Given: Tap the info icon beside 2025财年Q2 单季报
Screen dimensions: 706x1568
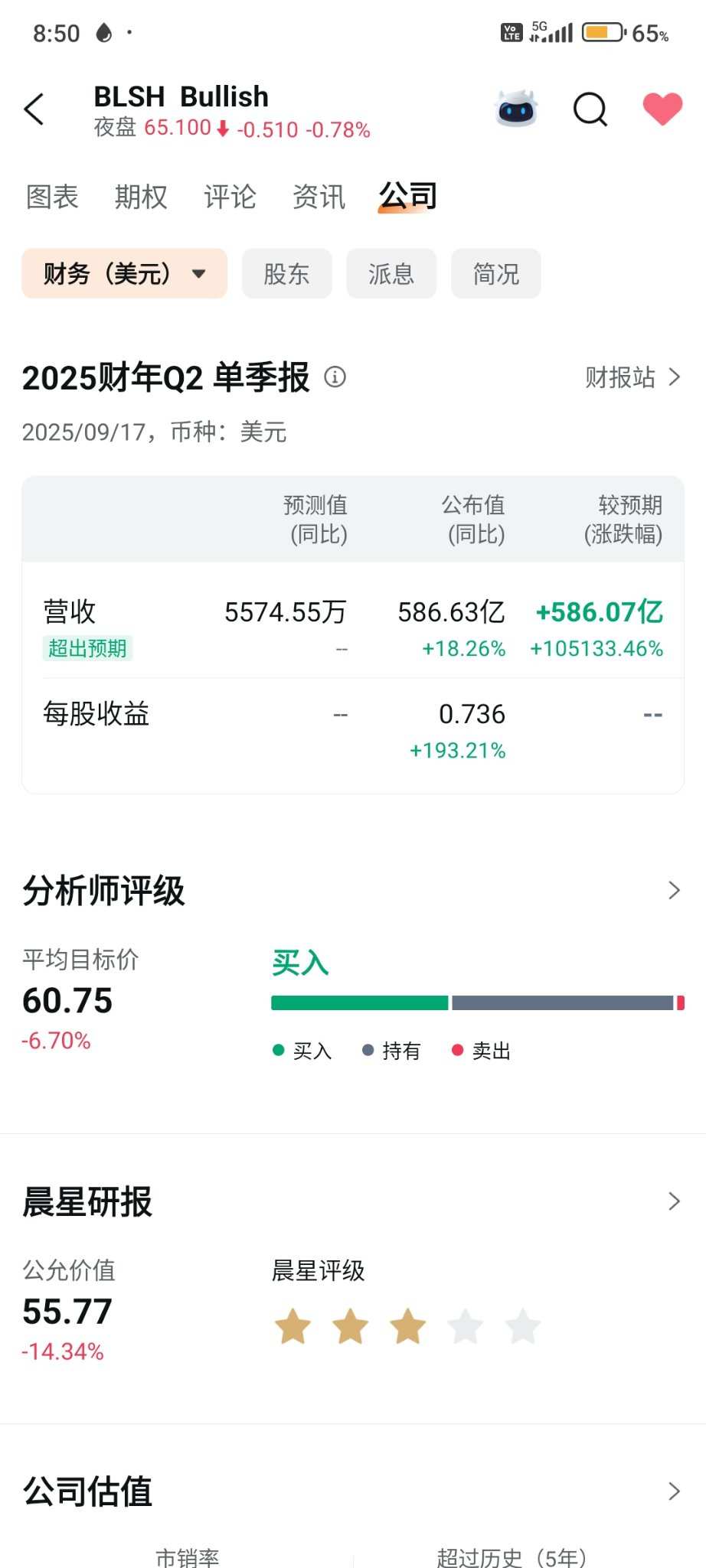Looking at the screenshot, I should coord(335,377).
